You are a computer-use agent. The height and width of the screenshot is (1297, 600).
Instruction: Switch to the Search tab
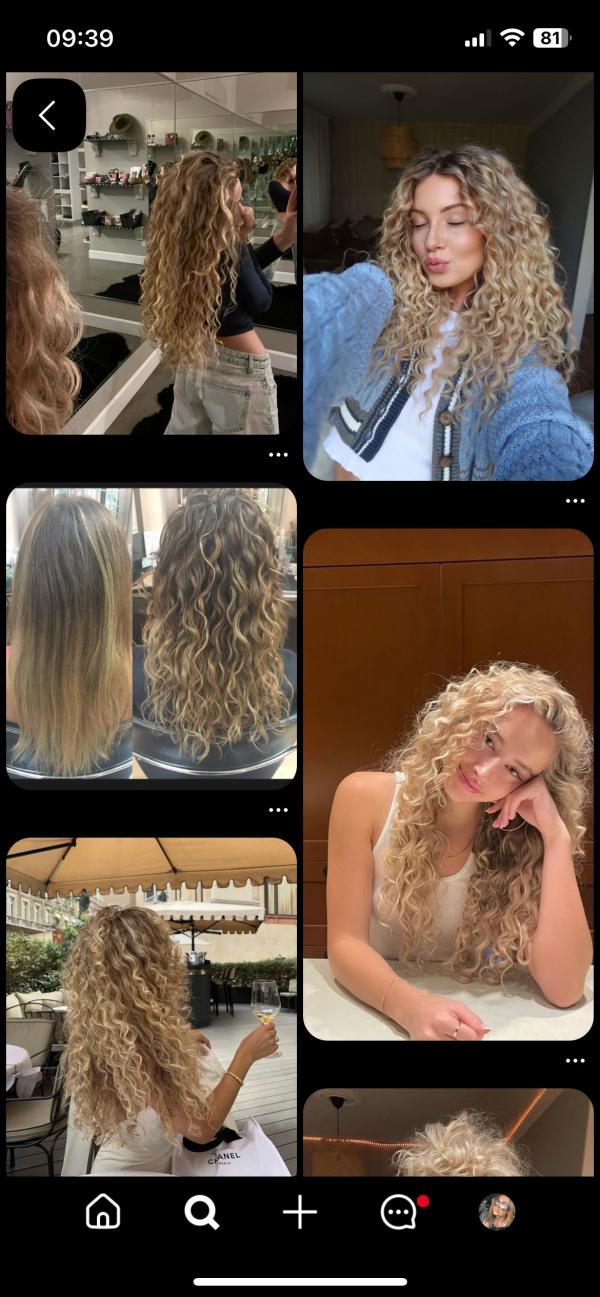coord(201,1212)
